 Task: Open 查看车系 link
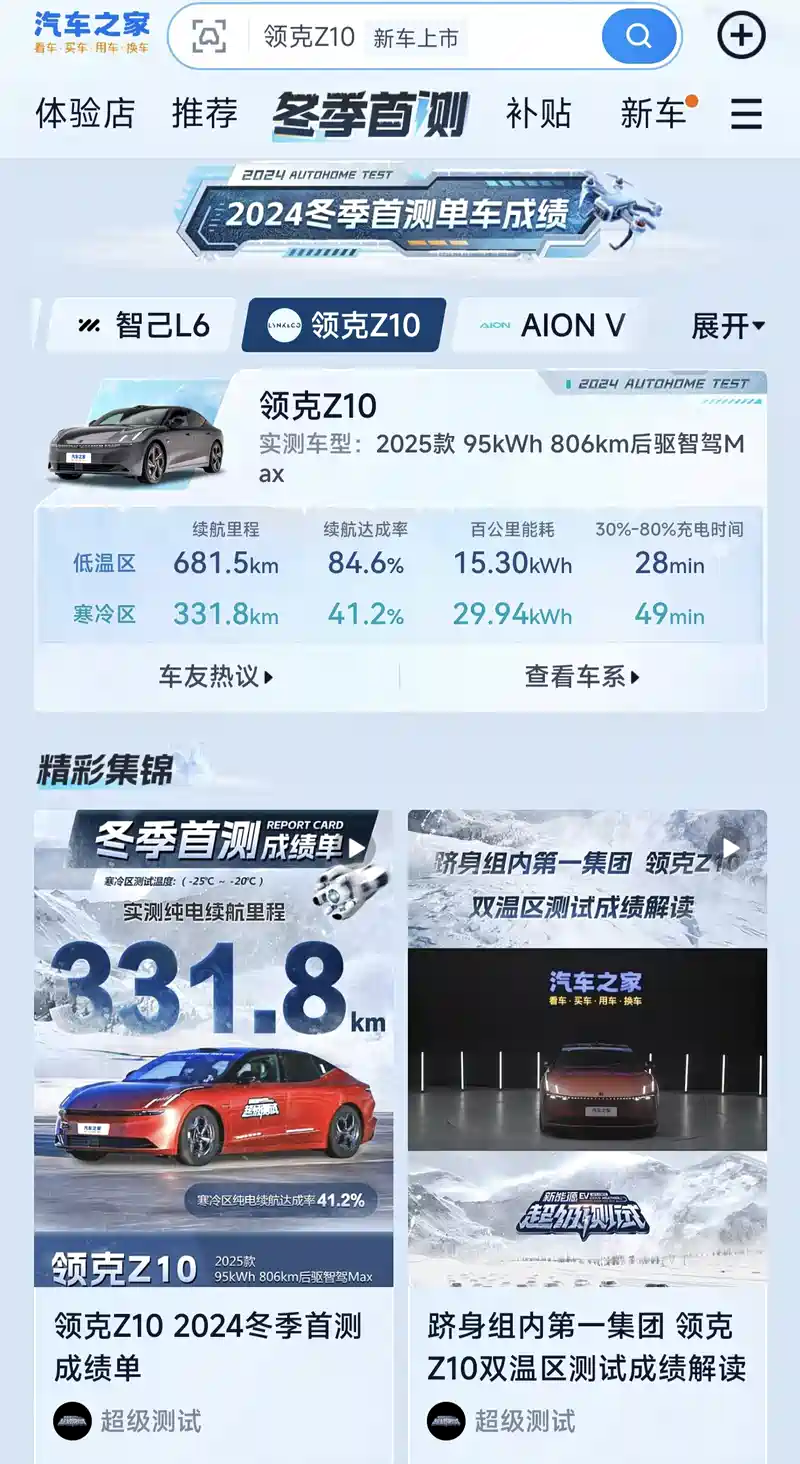pos(582,677)
